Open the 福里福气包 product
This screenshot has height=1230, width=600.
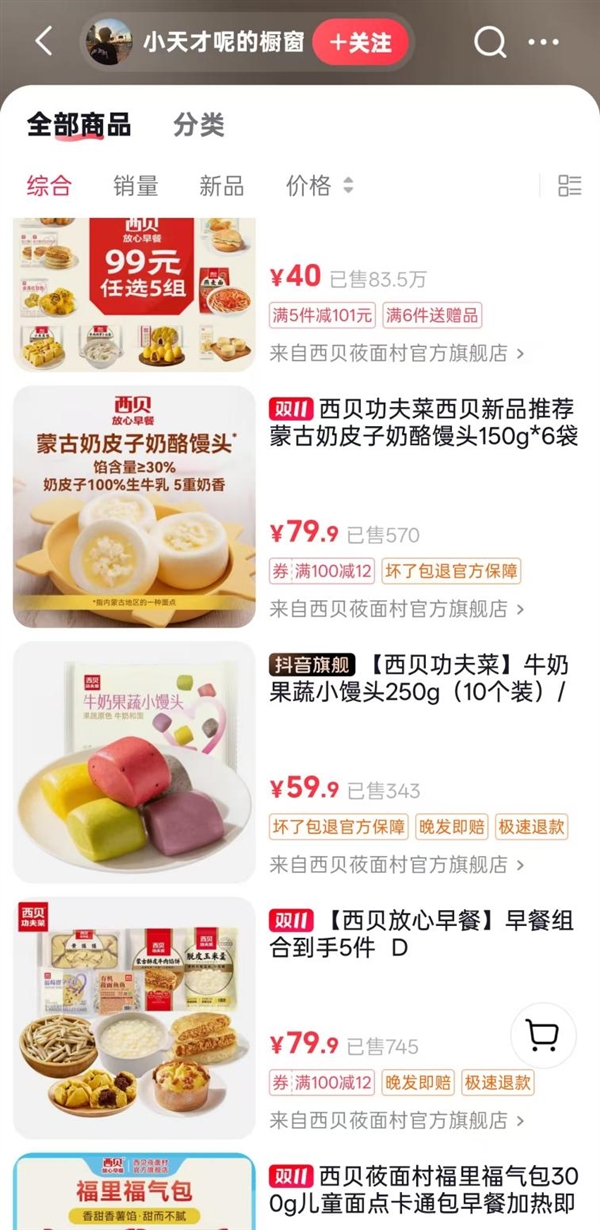click(x=423, y=1189)
